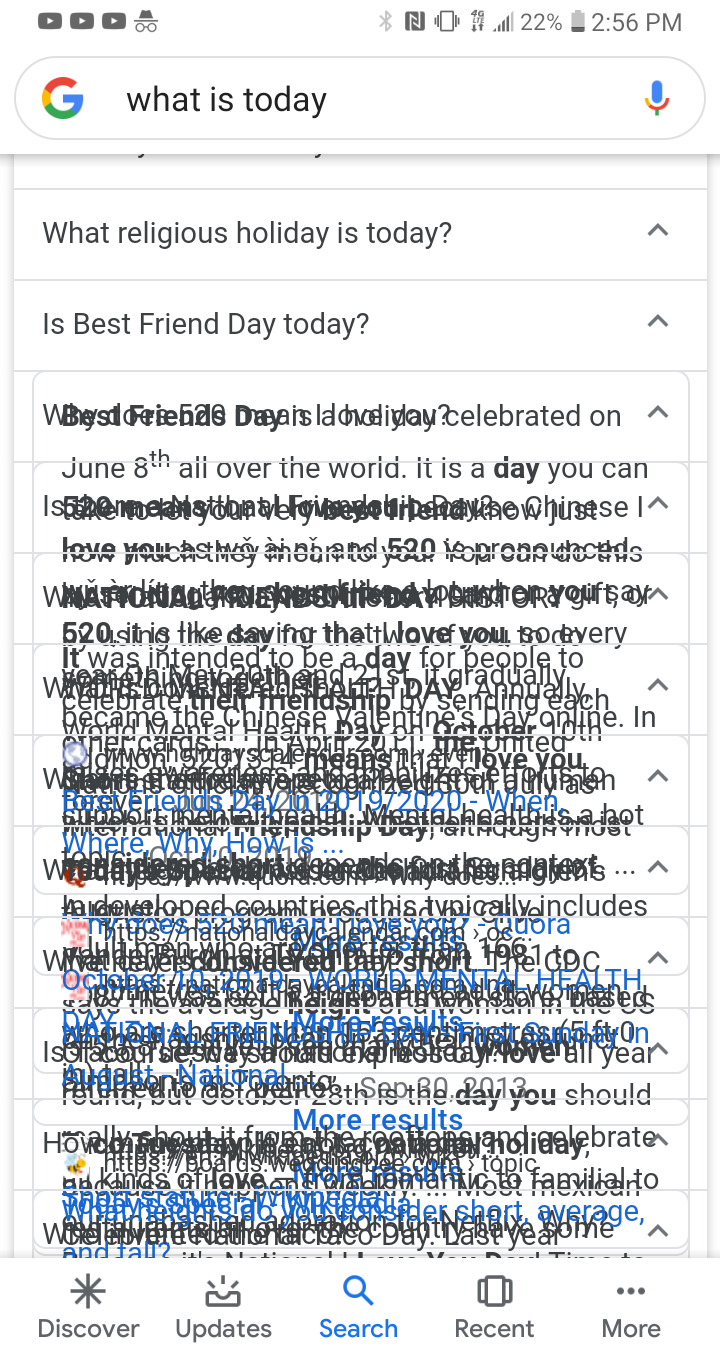Open the More tab
The image size is (720, 1356).
pos(631,1308)
